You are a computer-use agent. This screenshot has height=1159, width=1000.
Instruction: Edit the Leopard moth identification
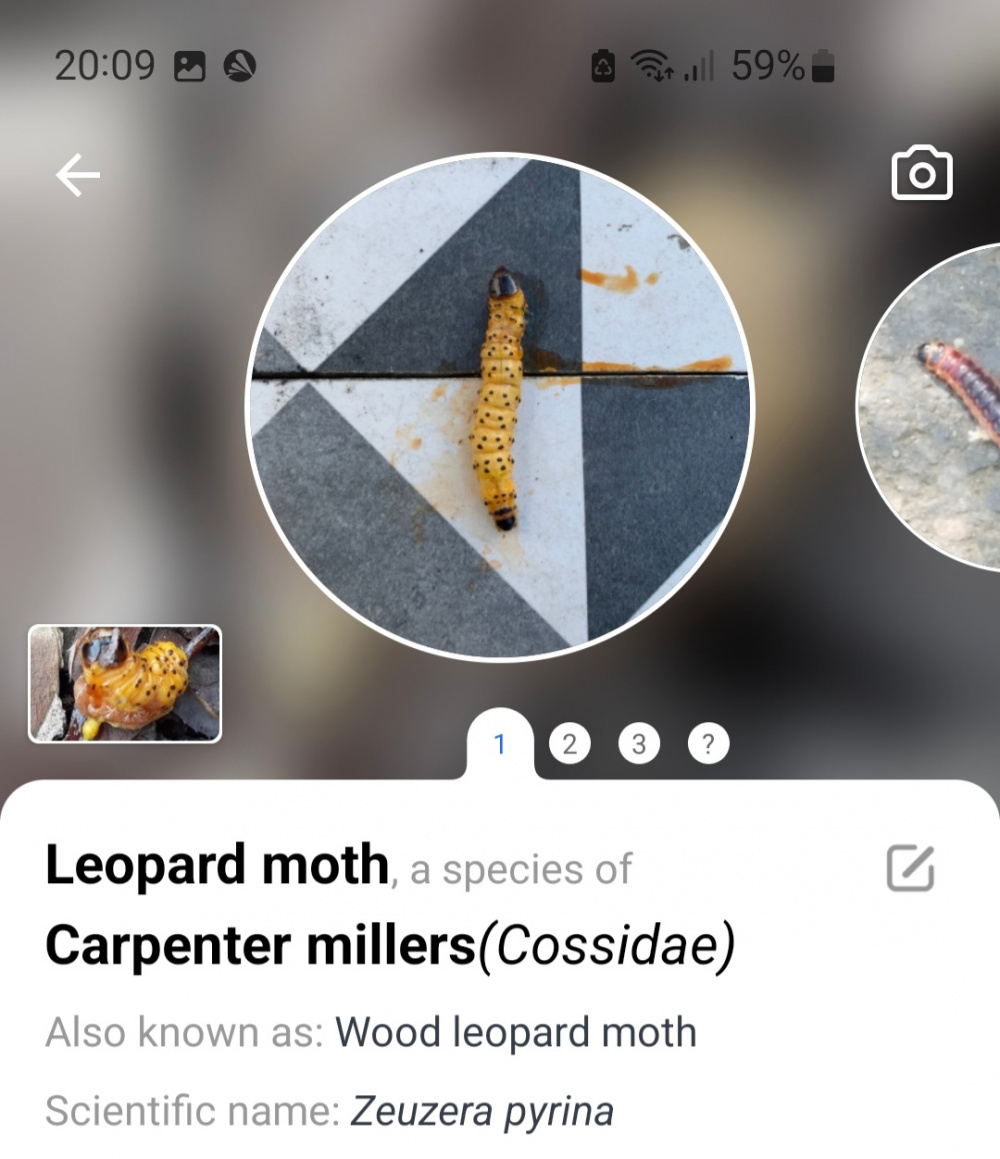(x=911, y=868)
